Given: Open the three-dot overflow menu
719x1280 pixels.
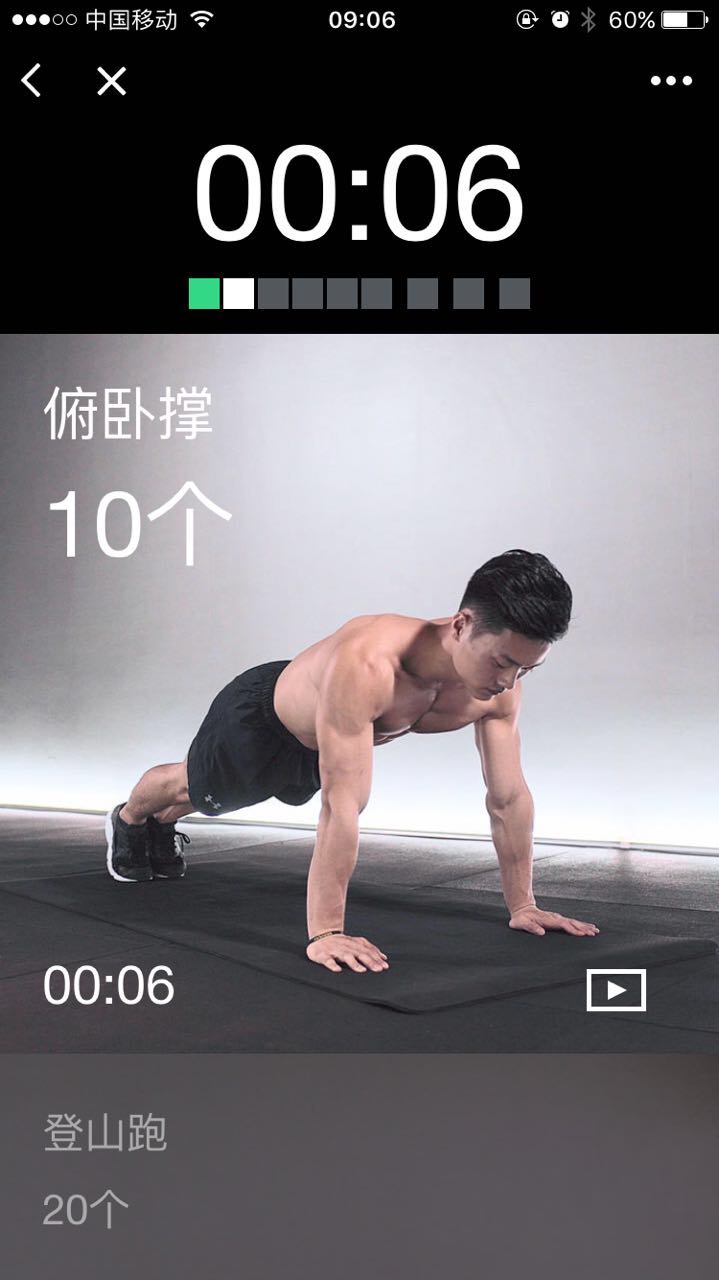Looking at the screenshot, I should click(671, 81).
